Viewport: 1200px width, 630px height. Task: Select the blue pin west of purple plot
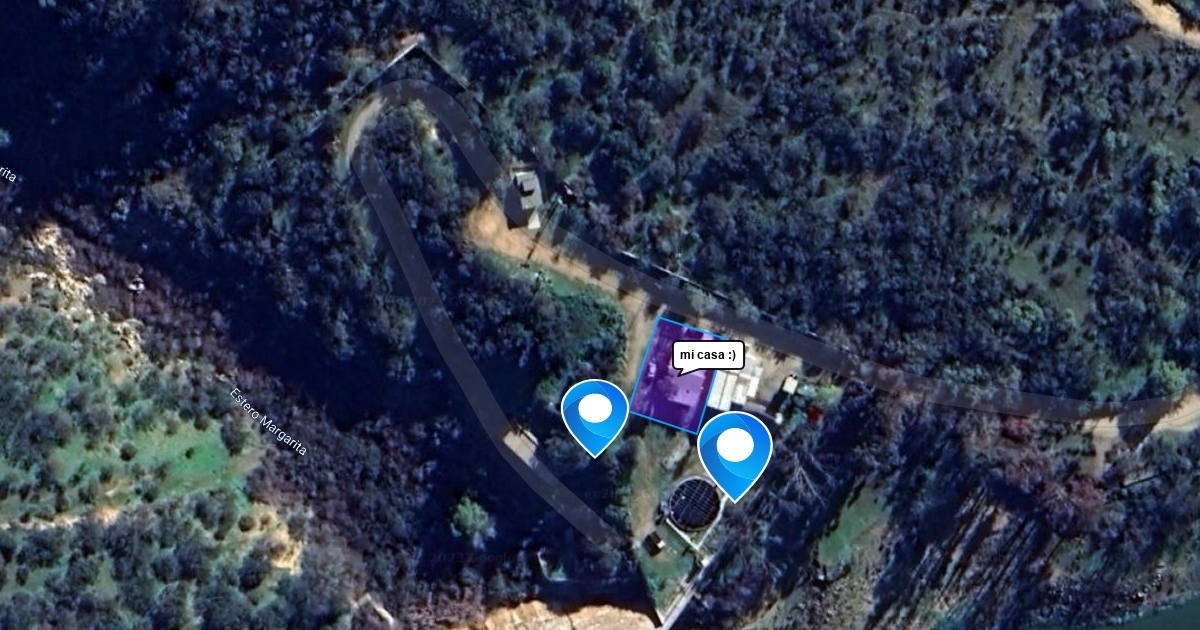click(x=594, y=411)
